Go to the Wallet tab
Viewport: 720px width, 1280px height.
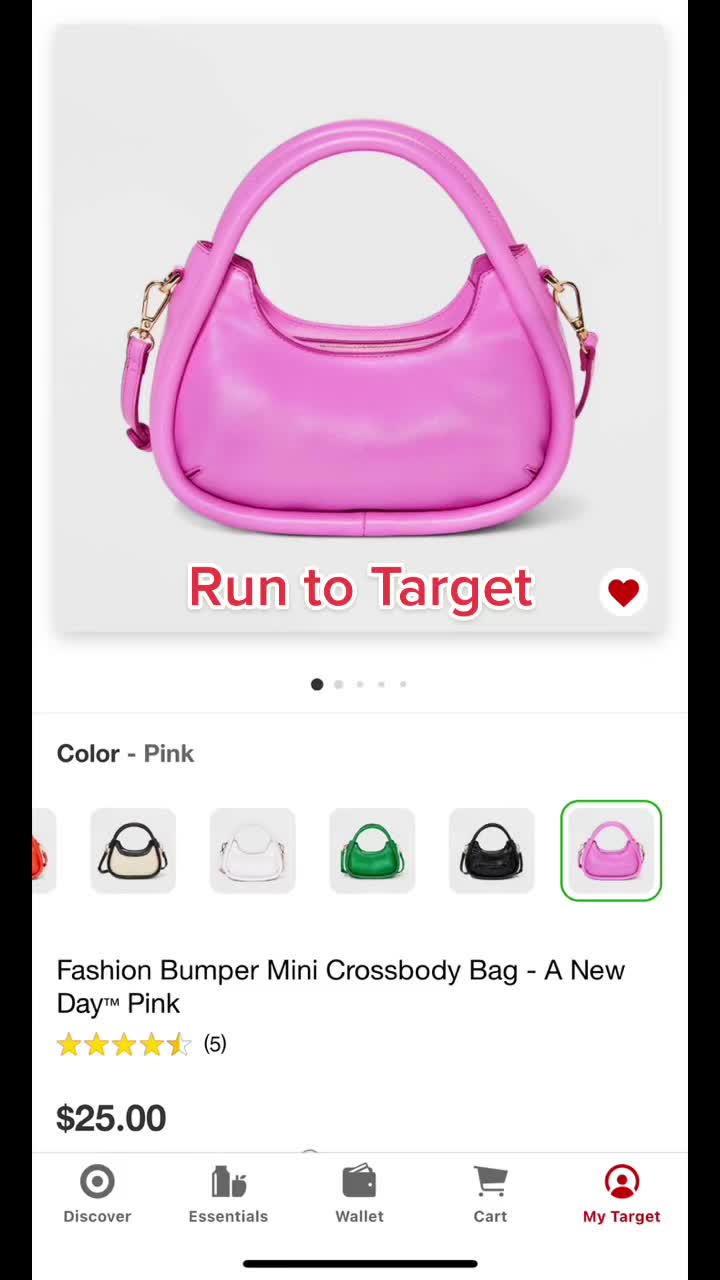(359, 1194)
